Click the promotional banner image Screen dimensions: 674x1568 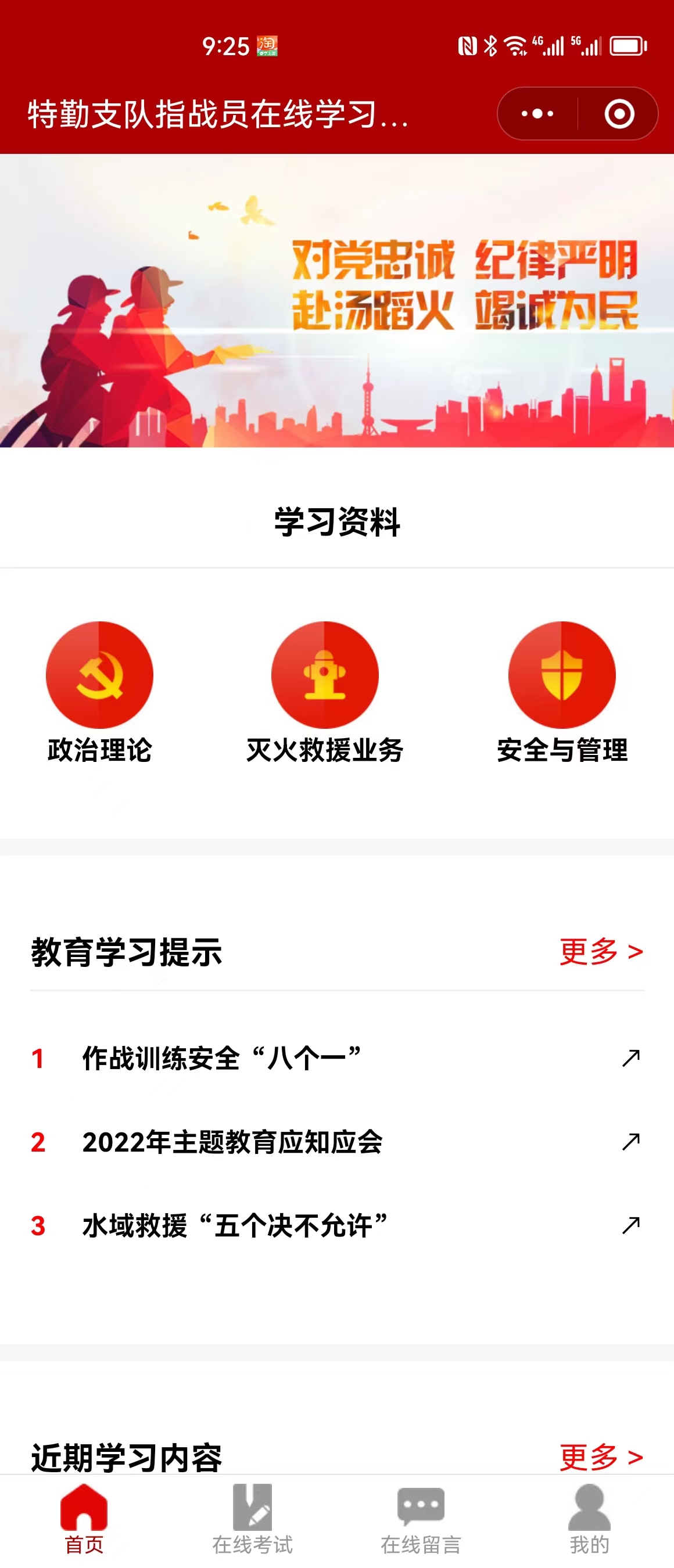coord(336,303)
